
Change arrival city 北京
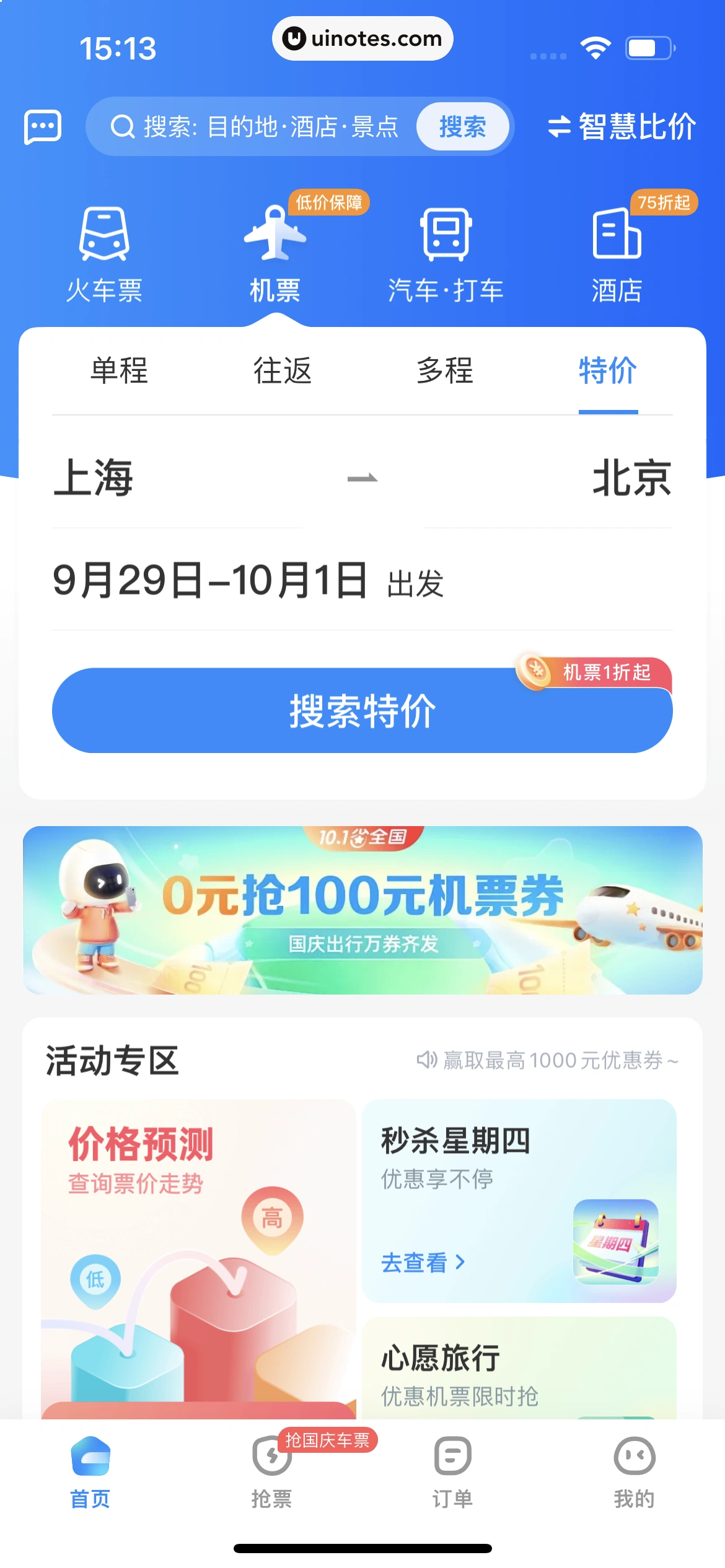(x=631, y=477)
